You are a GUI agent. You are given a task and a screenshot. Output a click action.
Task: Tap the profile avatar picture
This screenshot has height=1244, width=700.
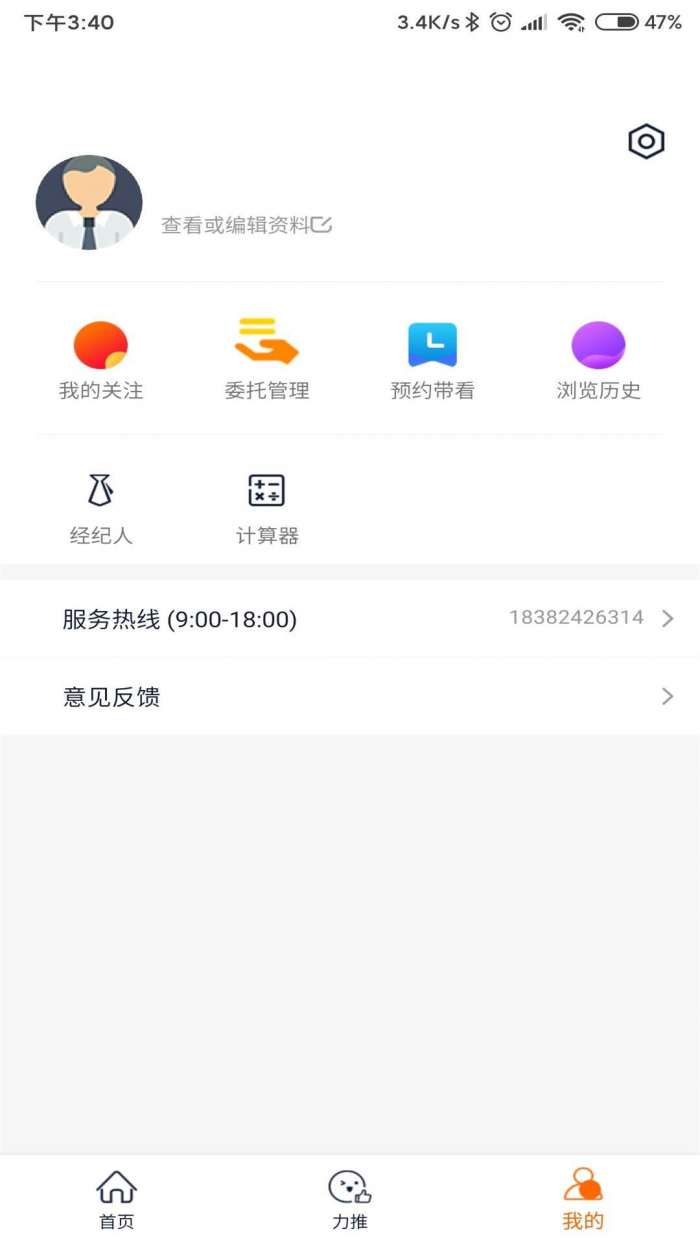tap(89, 203)
